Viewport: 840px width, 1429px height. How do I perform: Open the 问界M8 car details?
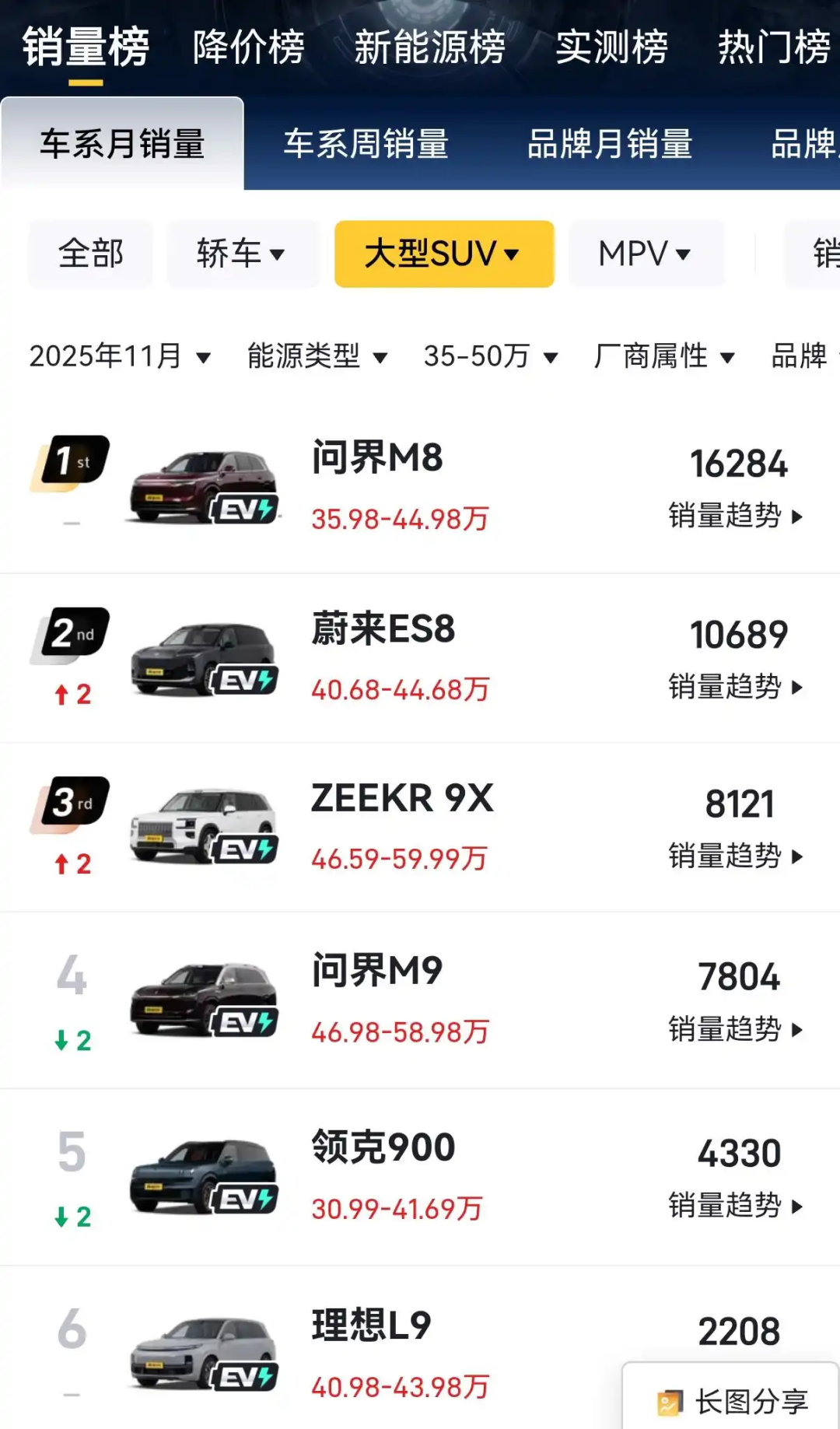(x=377, y=457)
